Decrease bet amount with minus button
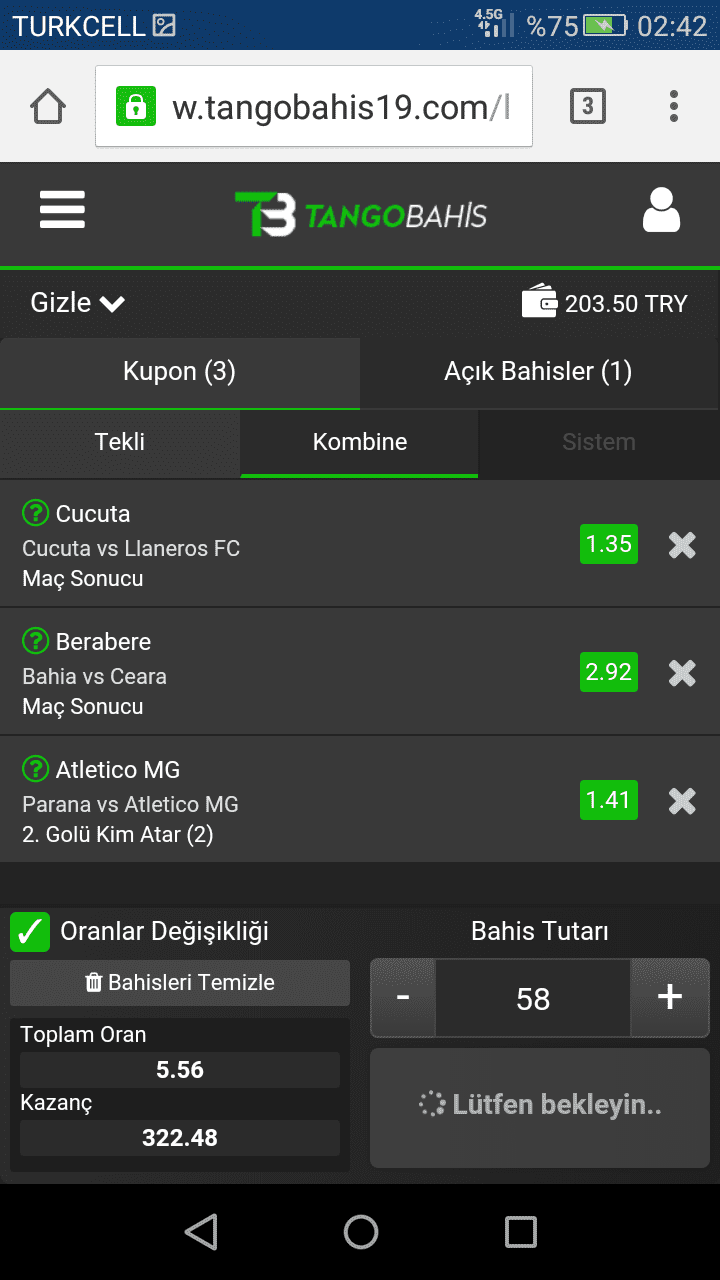This screenshot has height=1280, width=720. point(403,998)
